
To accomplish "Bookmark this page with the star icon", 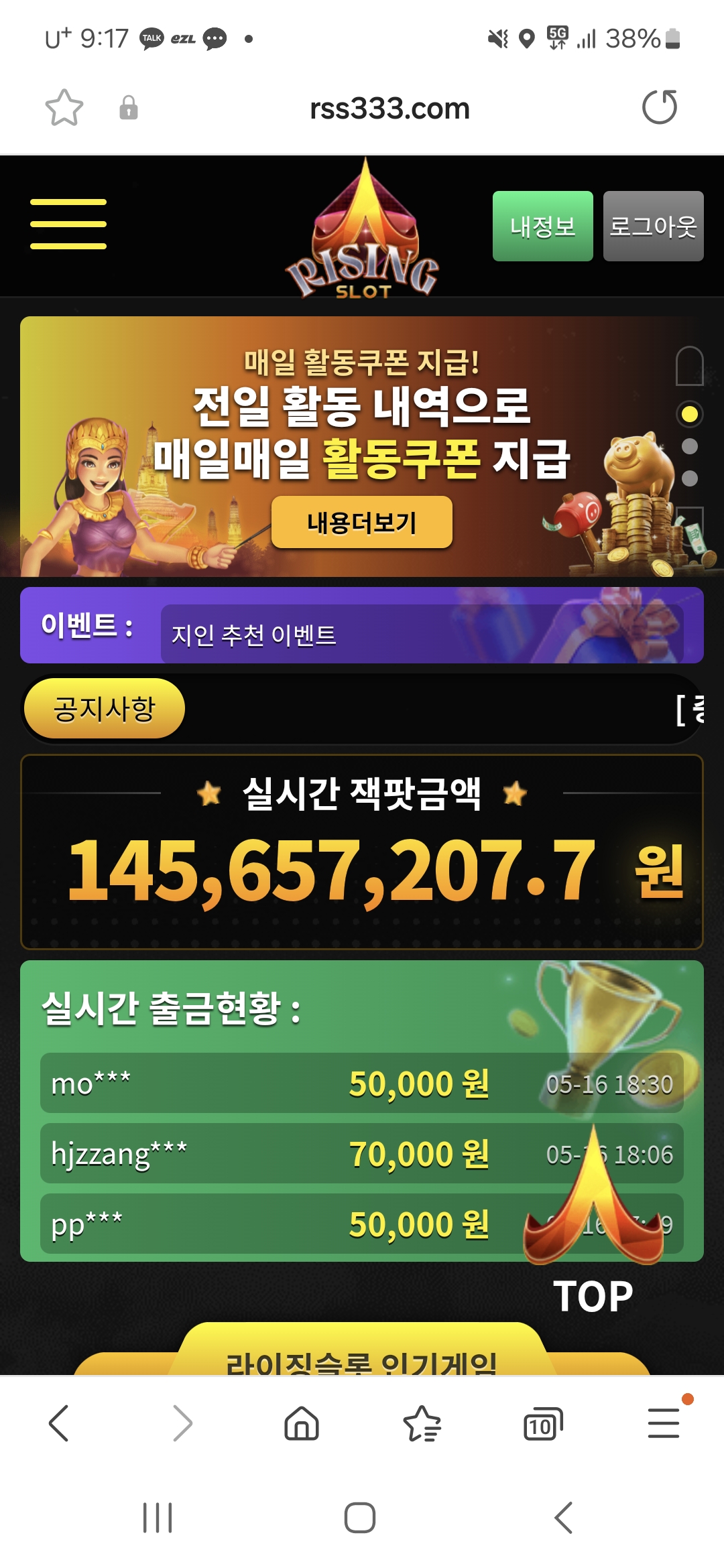I will pyautogui.click(x=64, y=108).
